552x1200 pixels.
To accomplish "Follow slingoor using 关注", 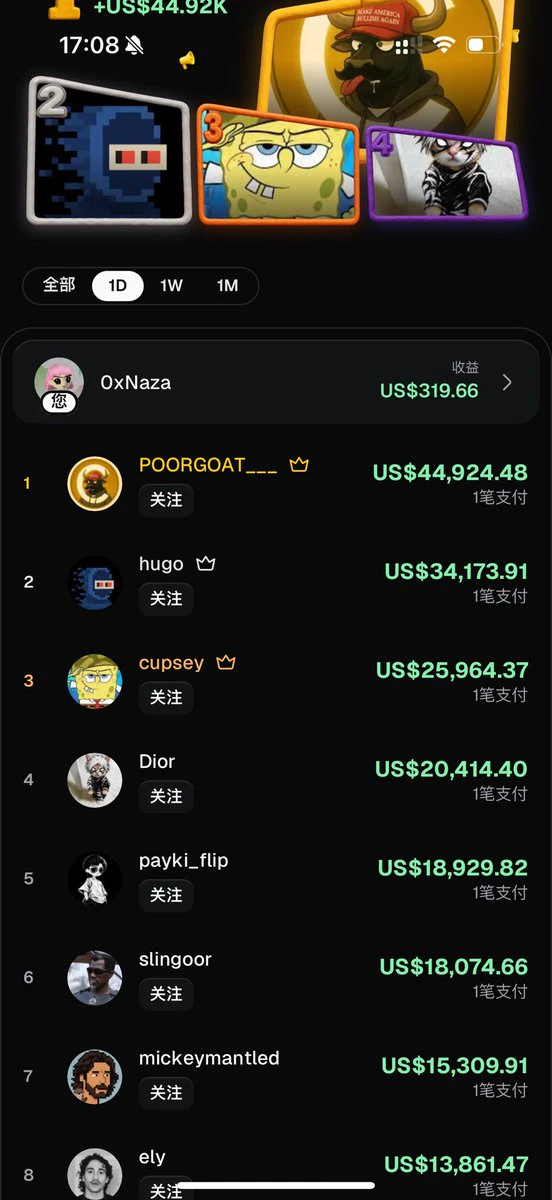I will [x=166, y=994].
